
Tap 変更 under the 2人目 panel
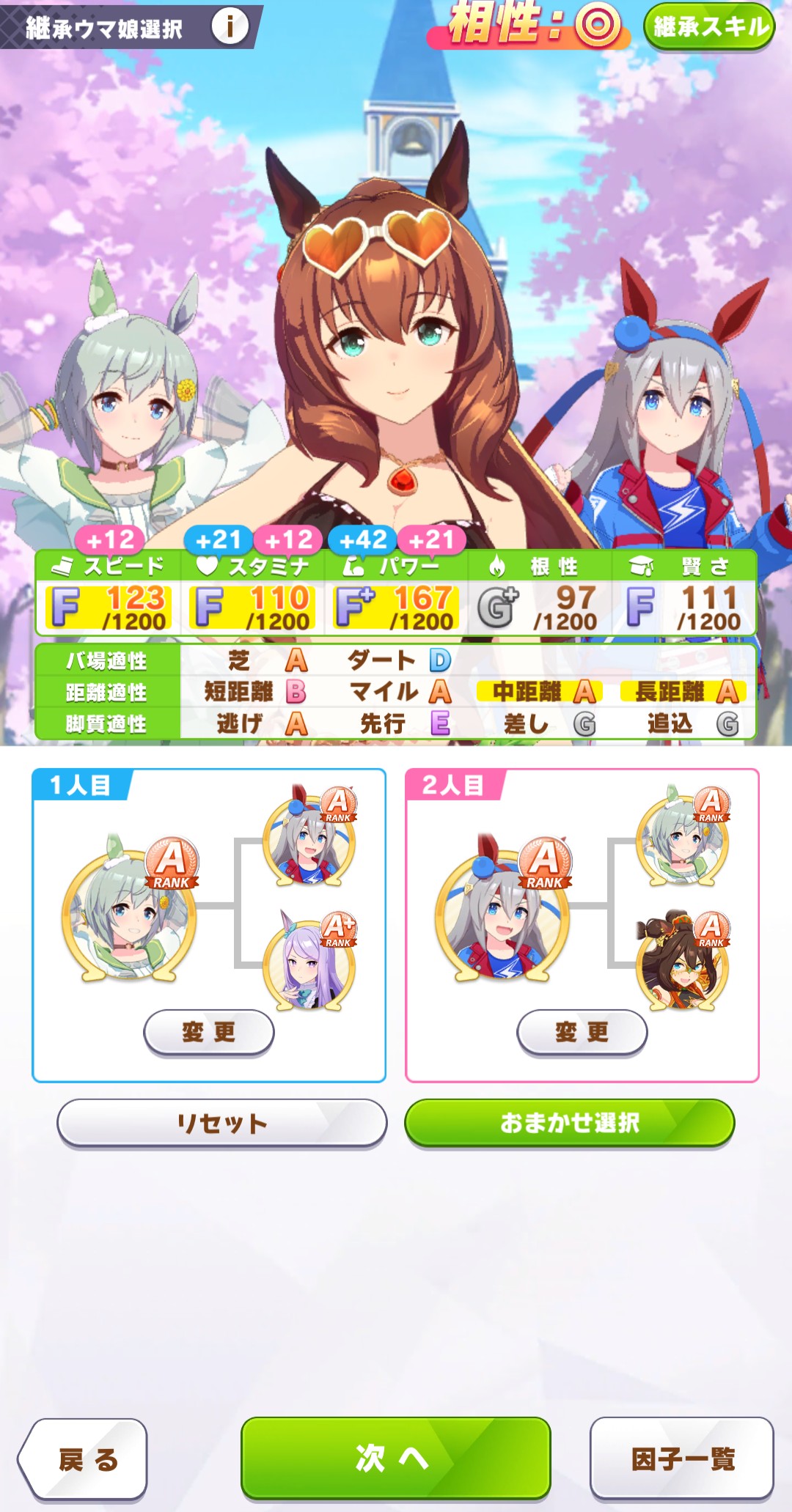tap(582, 1032)
